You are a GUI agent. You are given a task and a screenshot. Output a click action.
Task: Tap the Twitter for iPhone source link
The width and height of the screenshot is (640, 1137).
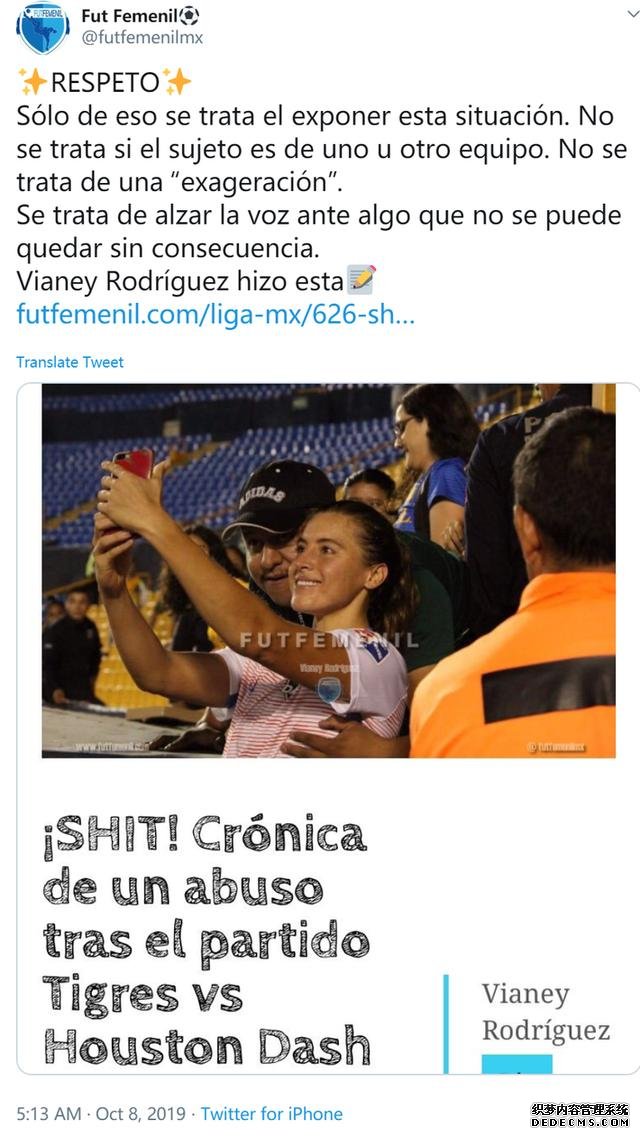pos(271,1113)
